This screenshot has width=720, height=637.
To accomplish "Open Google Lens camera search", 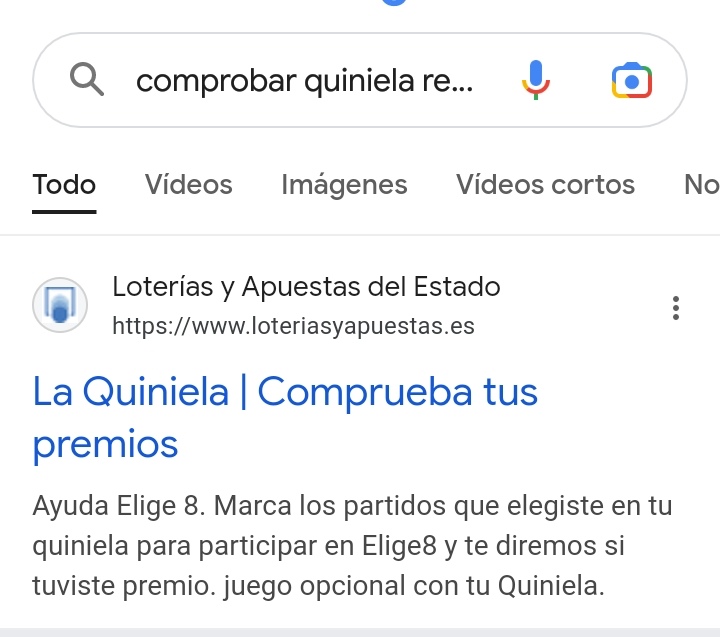I will pos(631,80).
